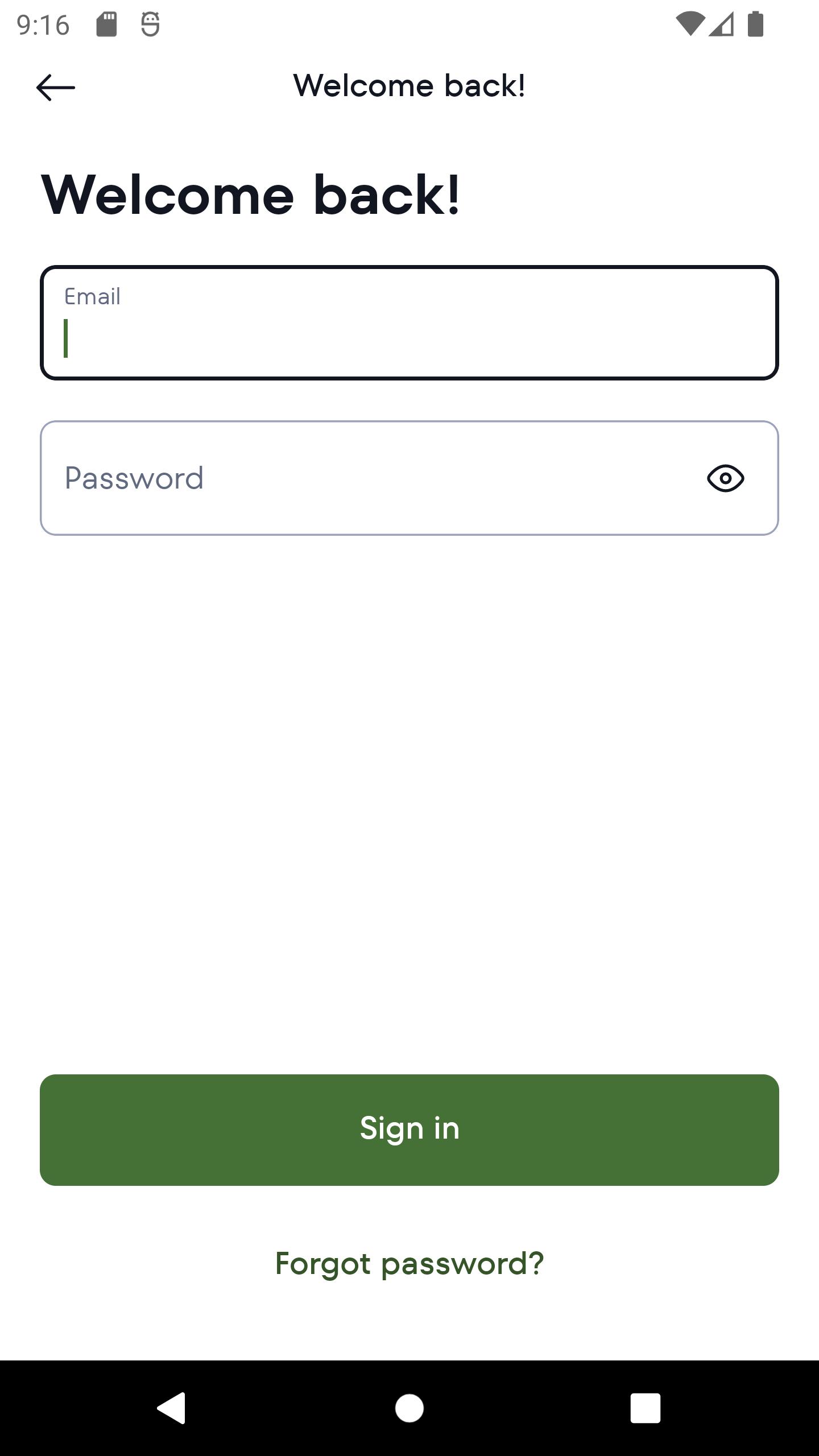Open recent apps from the navigation bar
This screenshot has height=1456, width=819.
[x=646, y=1408]
